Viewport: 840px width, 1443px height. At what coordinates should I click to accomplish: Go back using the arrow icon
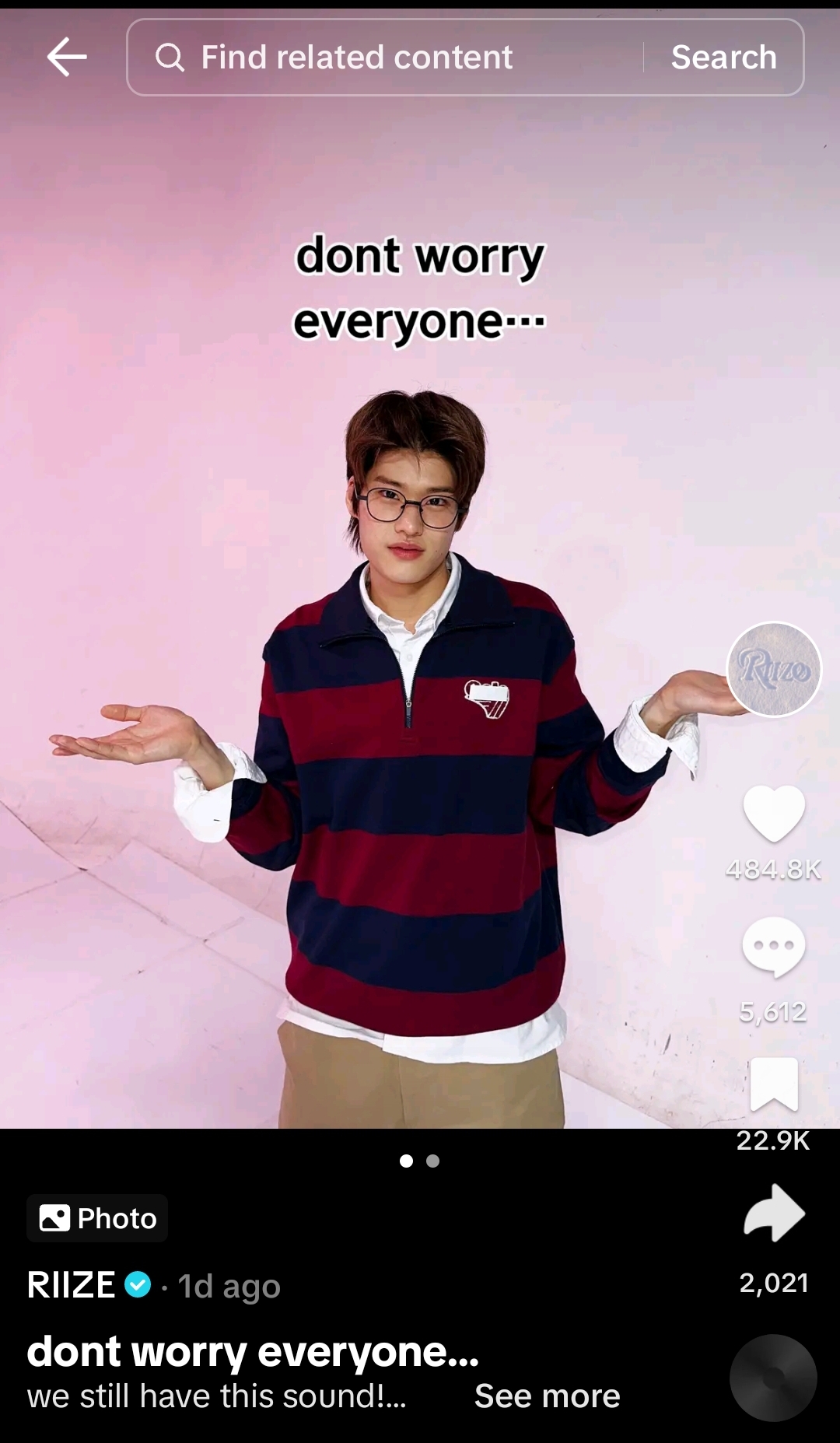point(67,57)
